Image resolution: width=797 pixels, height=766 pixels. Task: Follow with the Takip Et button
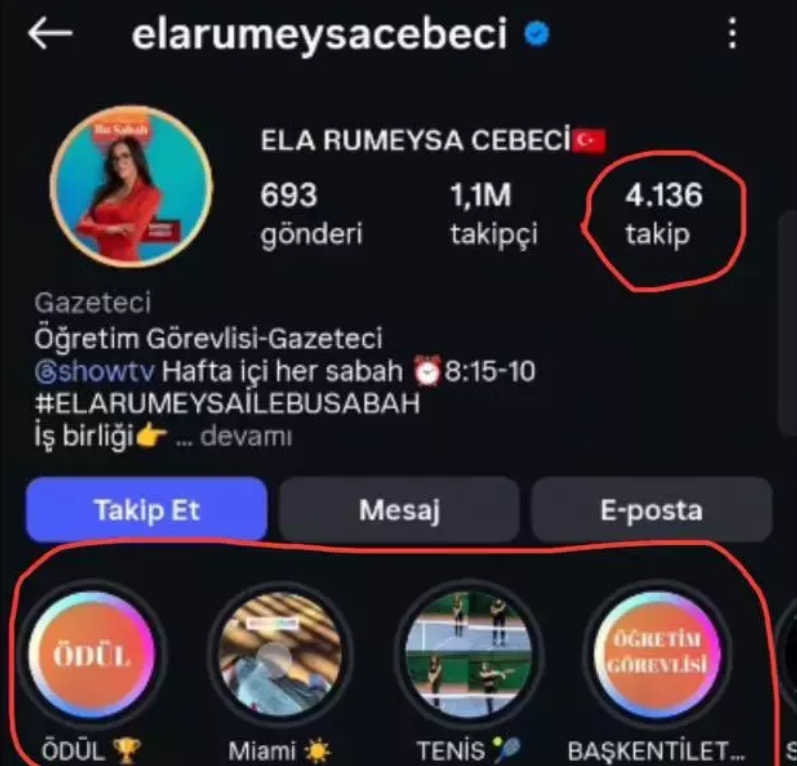click(147, 510)
